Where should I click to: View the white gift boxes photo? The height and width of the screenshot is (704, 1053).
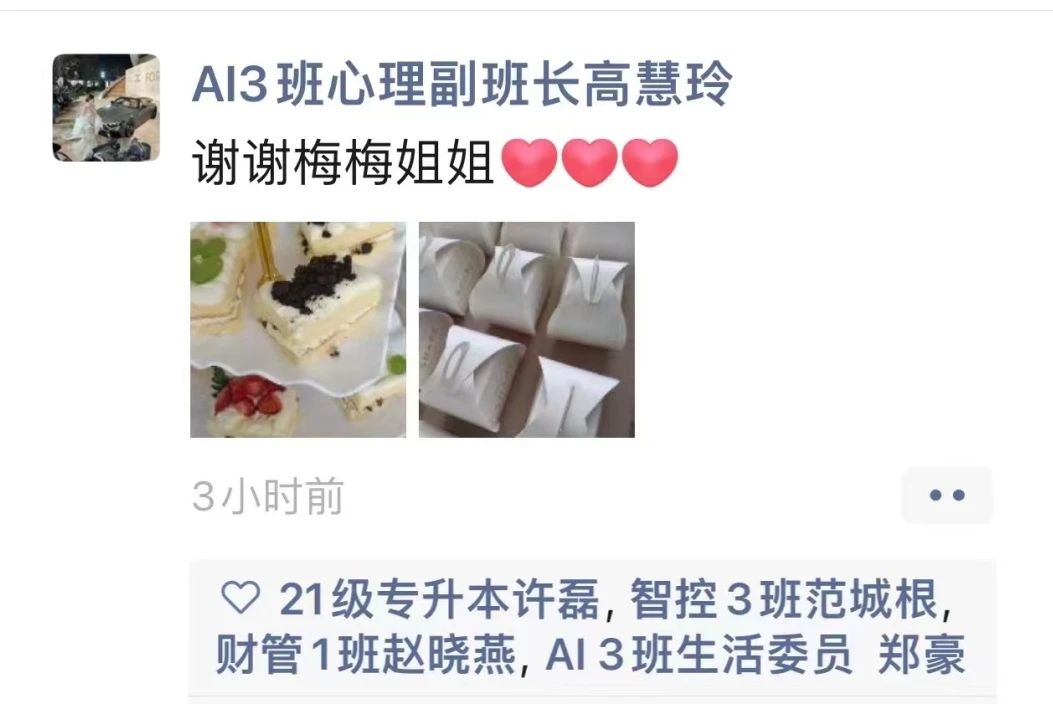tap(526, 329)
